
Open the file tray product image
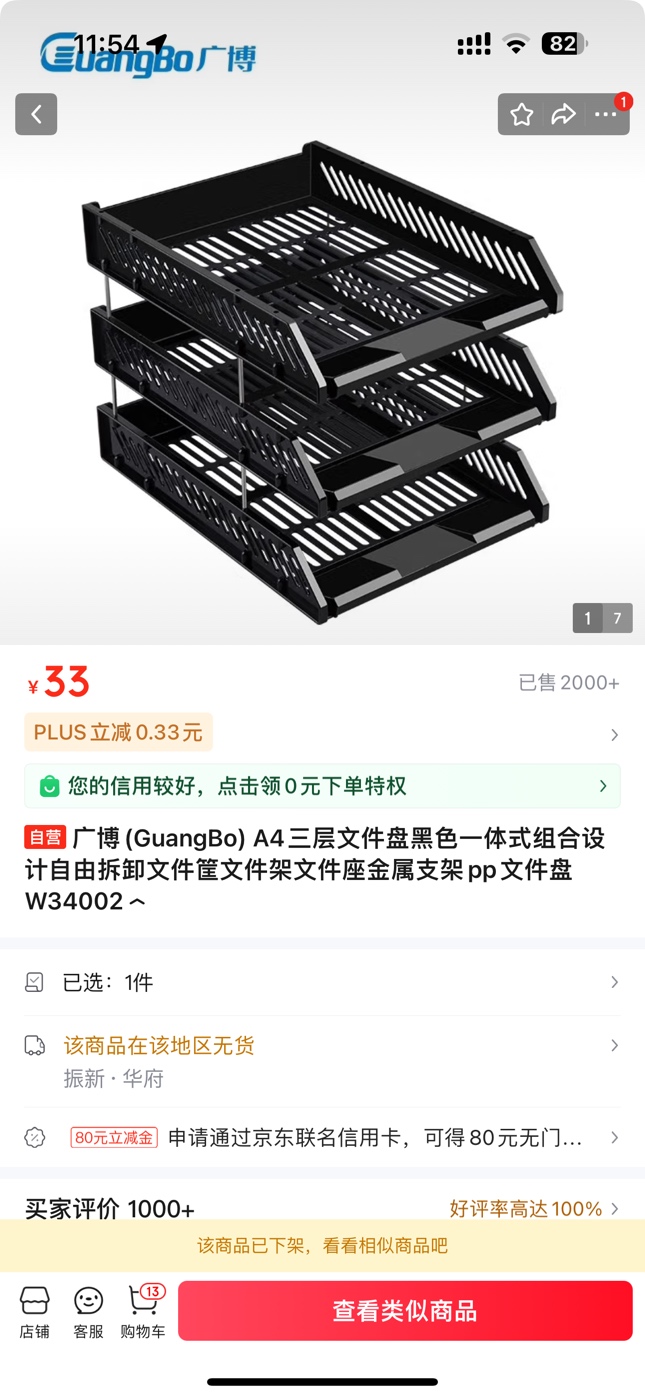322,380
